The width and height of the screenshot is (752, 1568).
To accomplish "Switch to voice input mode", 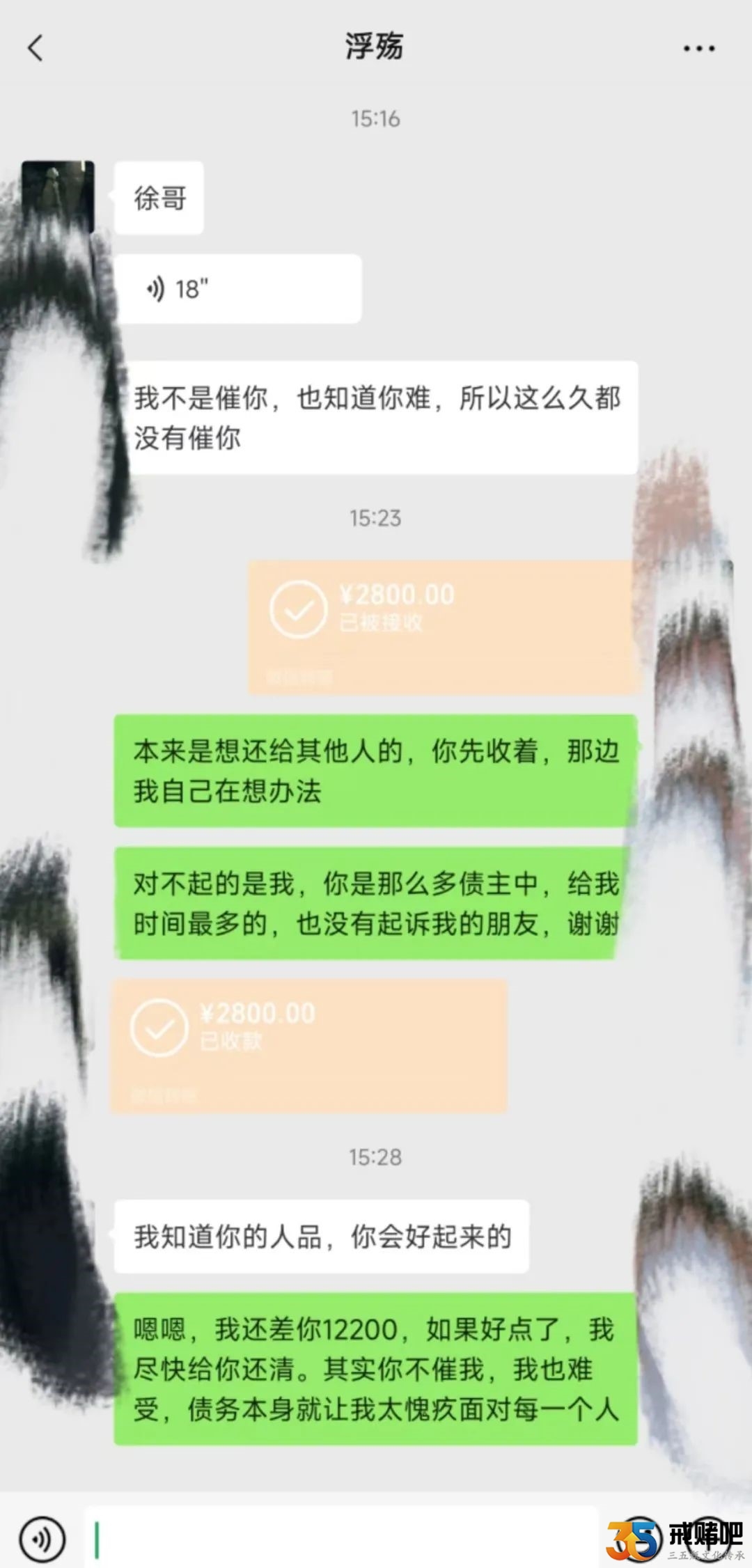I will 42,1539.
